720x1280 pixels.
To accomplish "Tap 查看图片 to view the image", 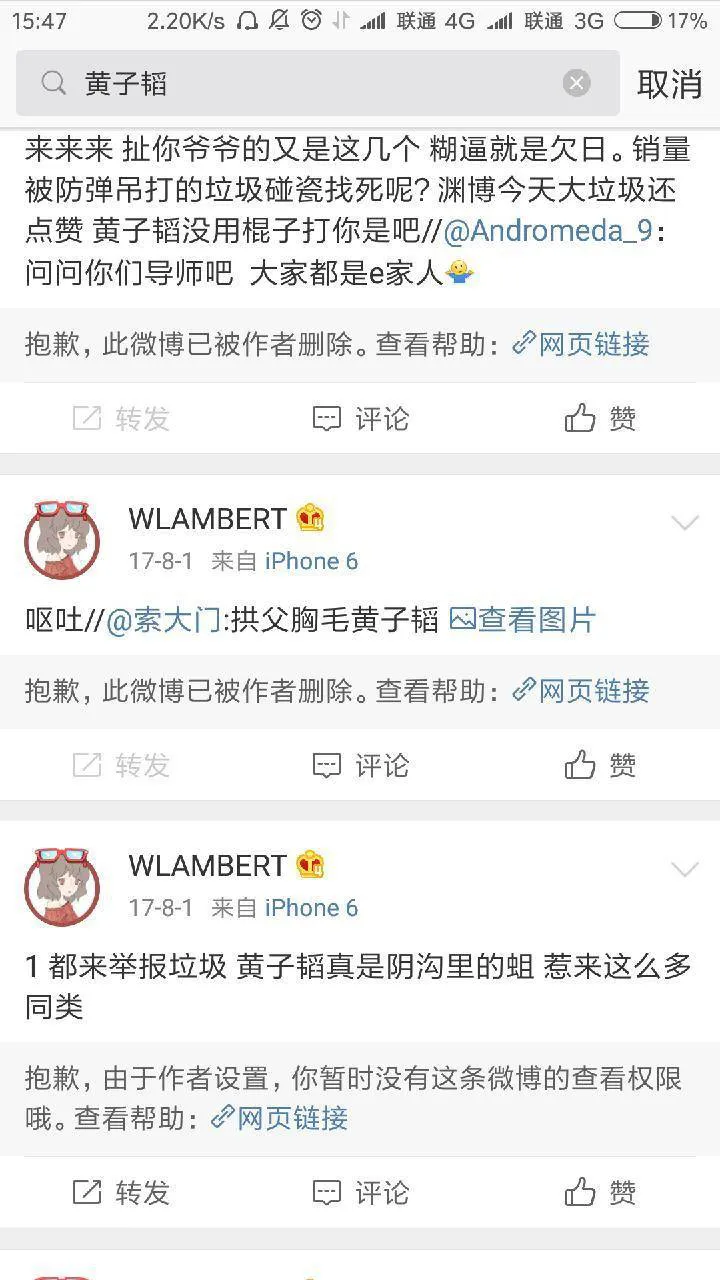I will (x=523, y=620).
